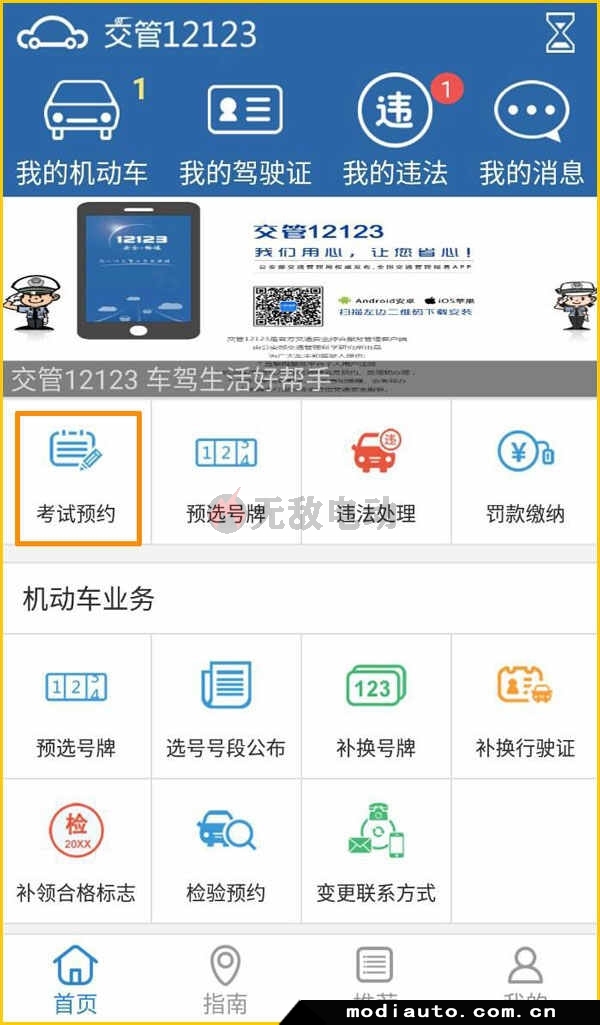Switch to the 指南 tab
The width and height of the screenshot is (600, 1025).
pyautogui.click(x=225, y=980)
